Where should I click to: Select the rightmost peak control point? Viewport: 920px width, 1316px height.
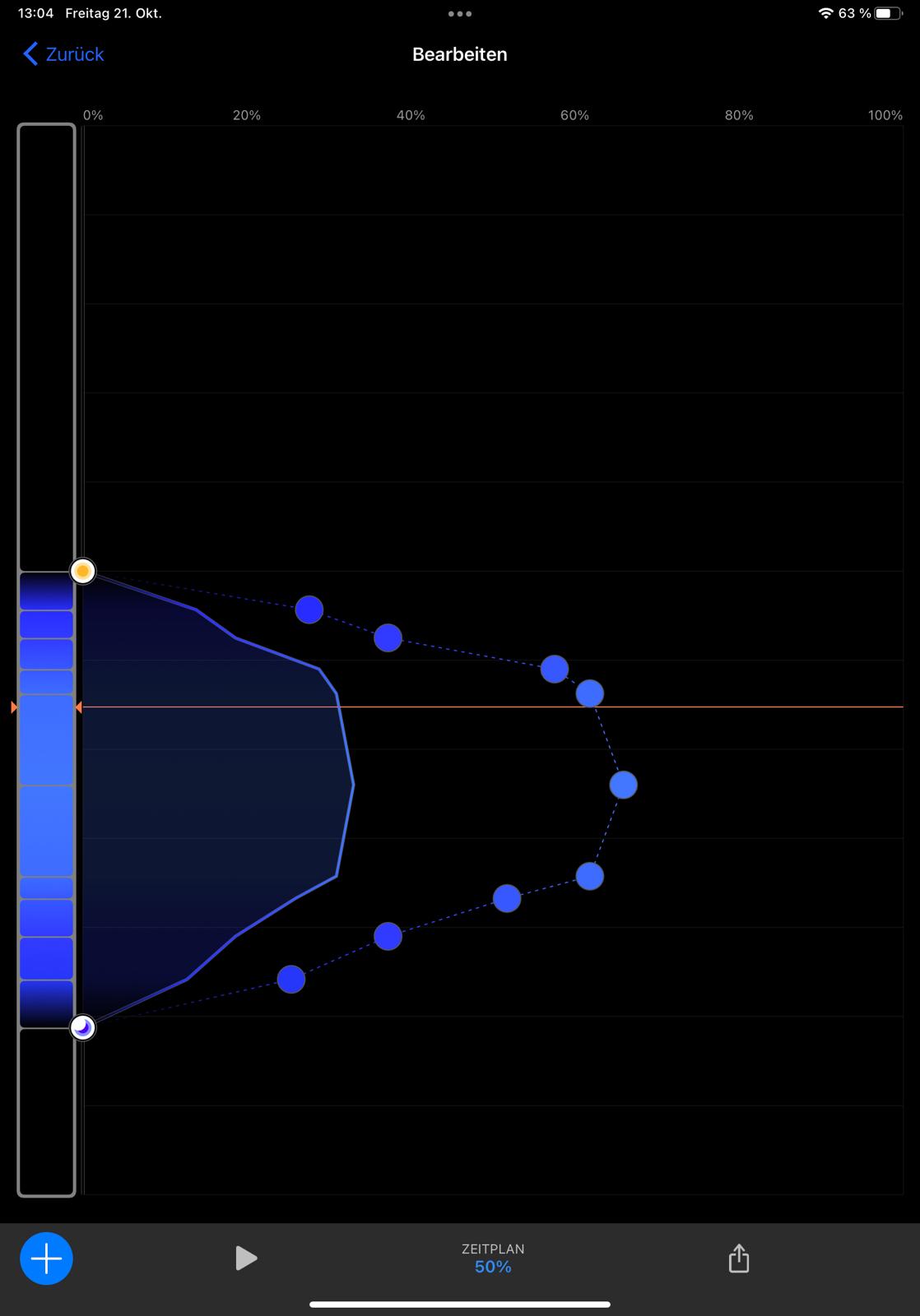coord(623,785)
